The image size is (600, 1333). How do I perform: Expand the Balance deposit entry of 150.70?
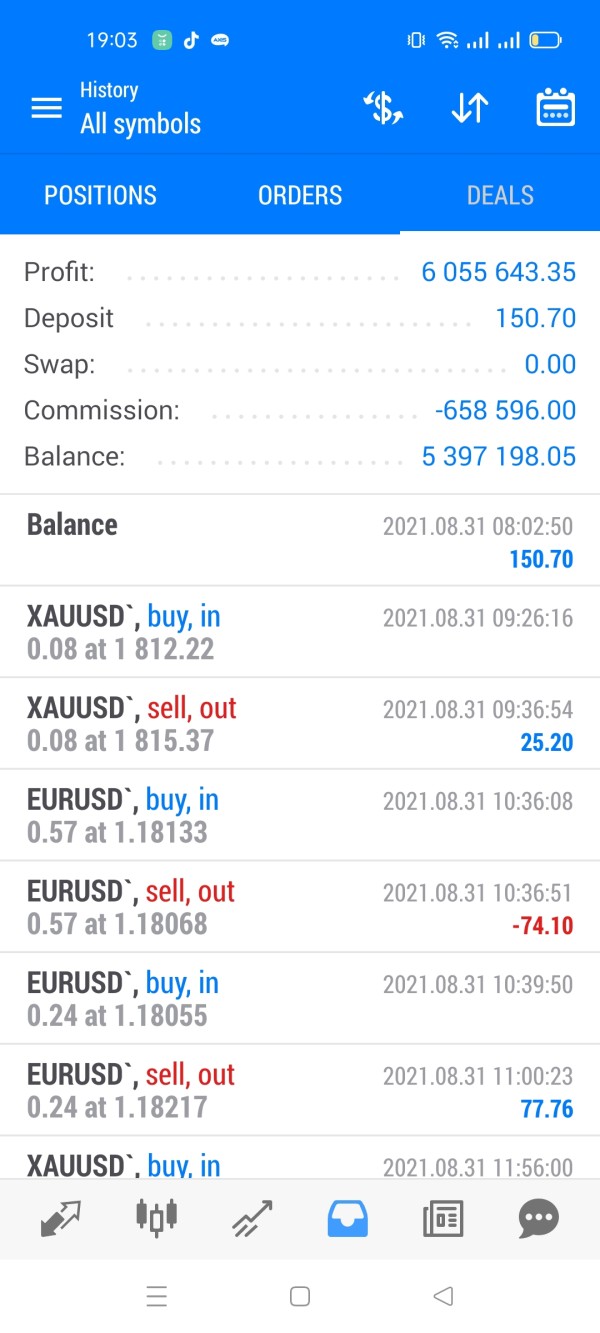[300, 540]
